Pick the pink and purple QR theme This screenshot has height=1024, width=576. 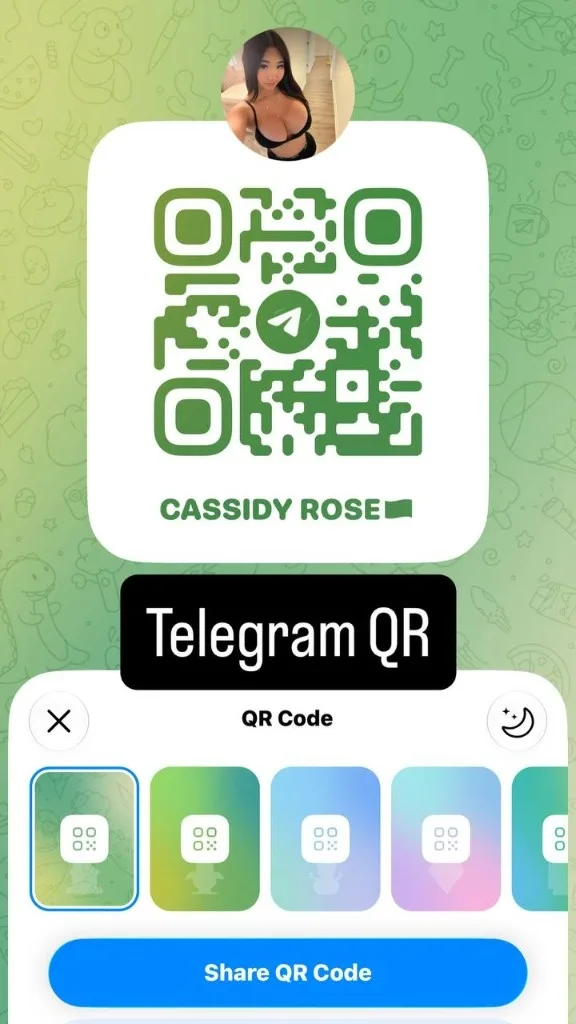click(446, 839)
